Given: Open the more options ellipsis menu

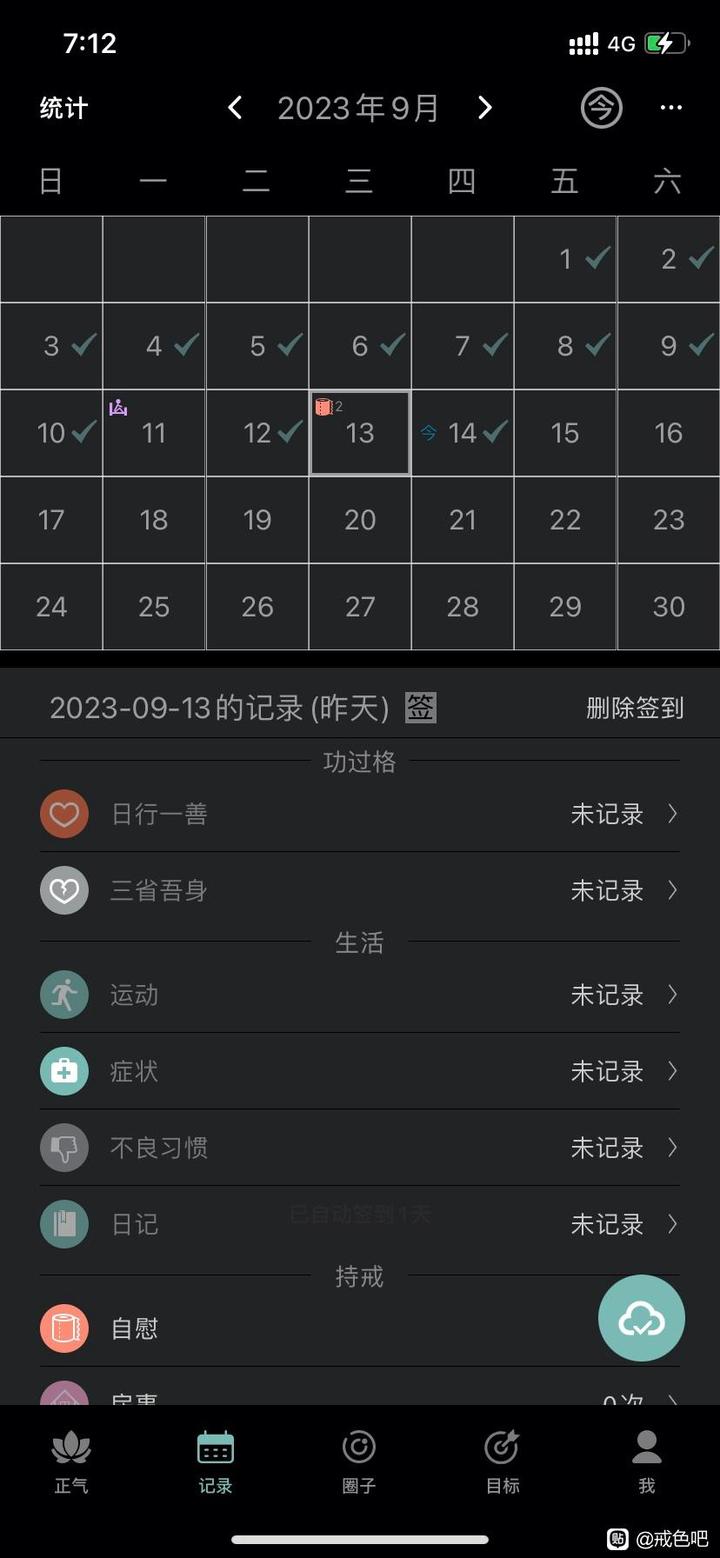Looking at the screenshot, I should point(672,107).
